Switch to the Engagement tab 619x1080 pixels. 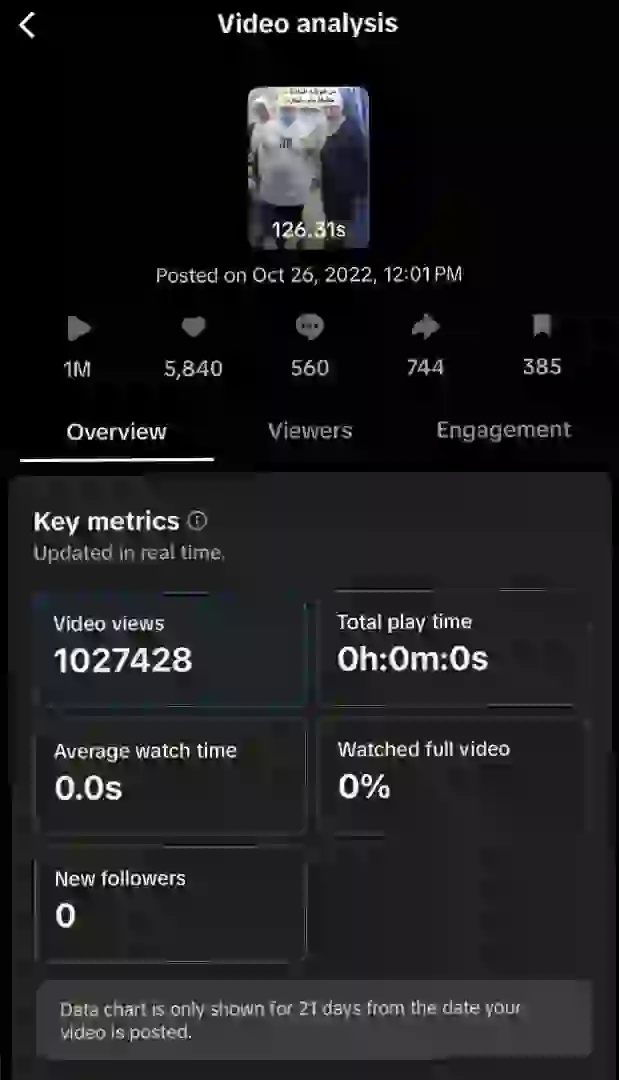click(x=503, y=430)
